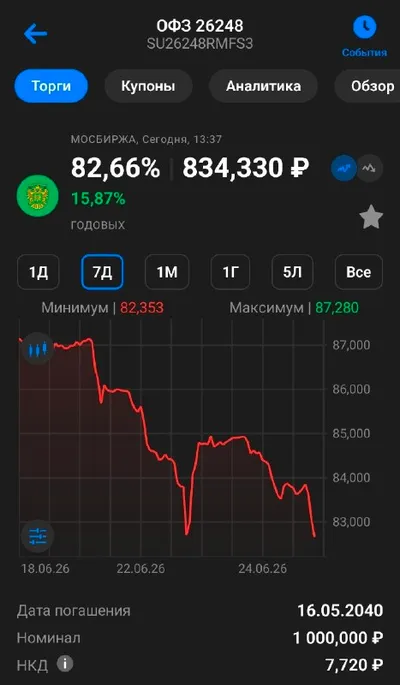This screenshot has width=400, height=685.
Task: Open the Обзор tab
Action: (369, 86)
